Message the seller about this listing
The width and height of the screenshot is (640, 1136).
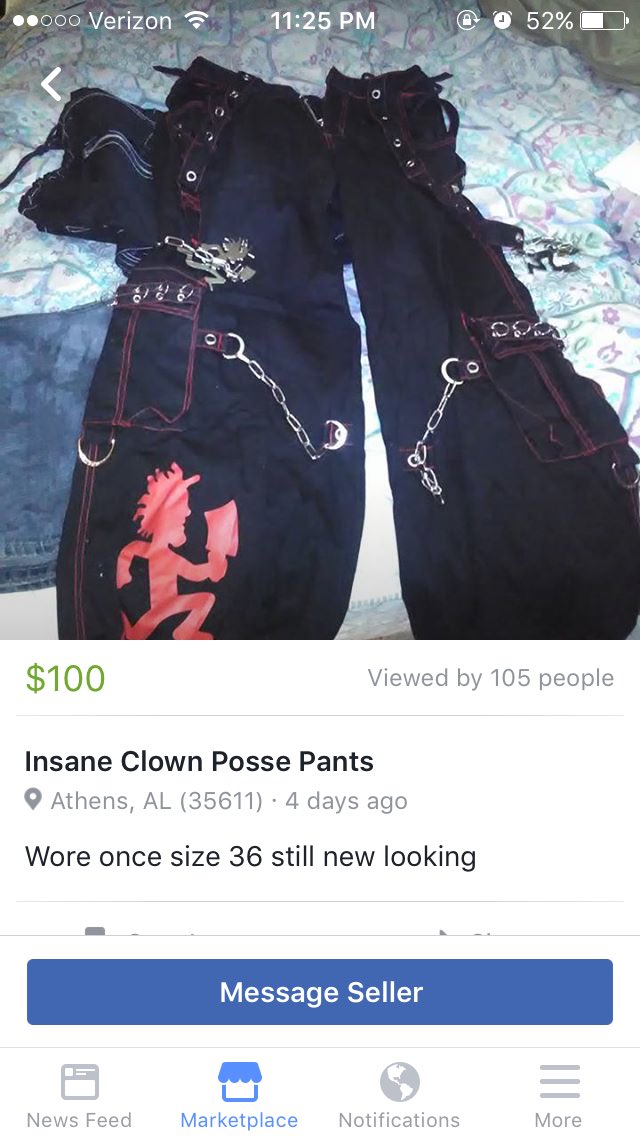point(320,992)
